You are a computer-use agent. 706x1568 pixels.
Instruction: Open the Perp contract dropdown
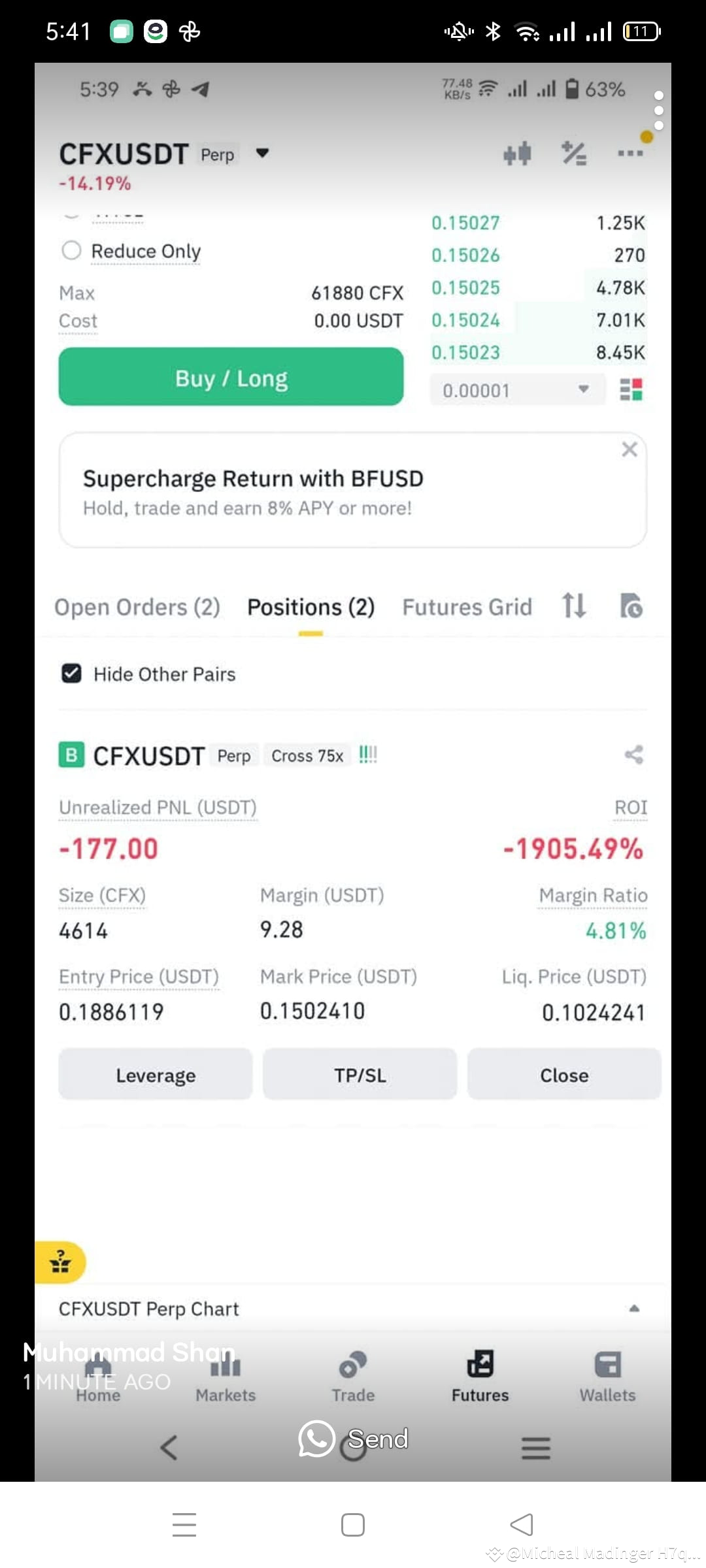click(261, 154)
